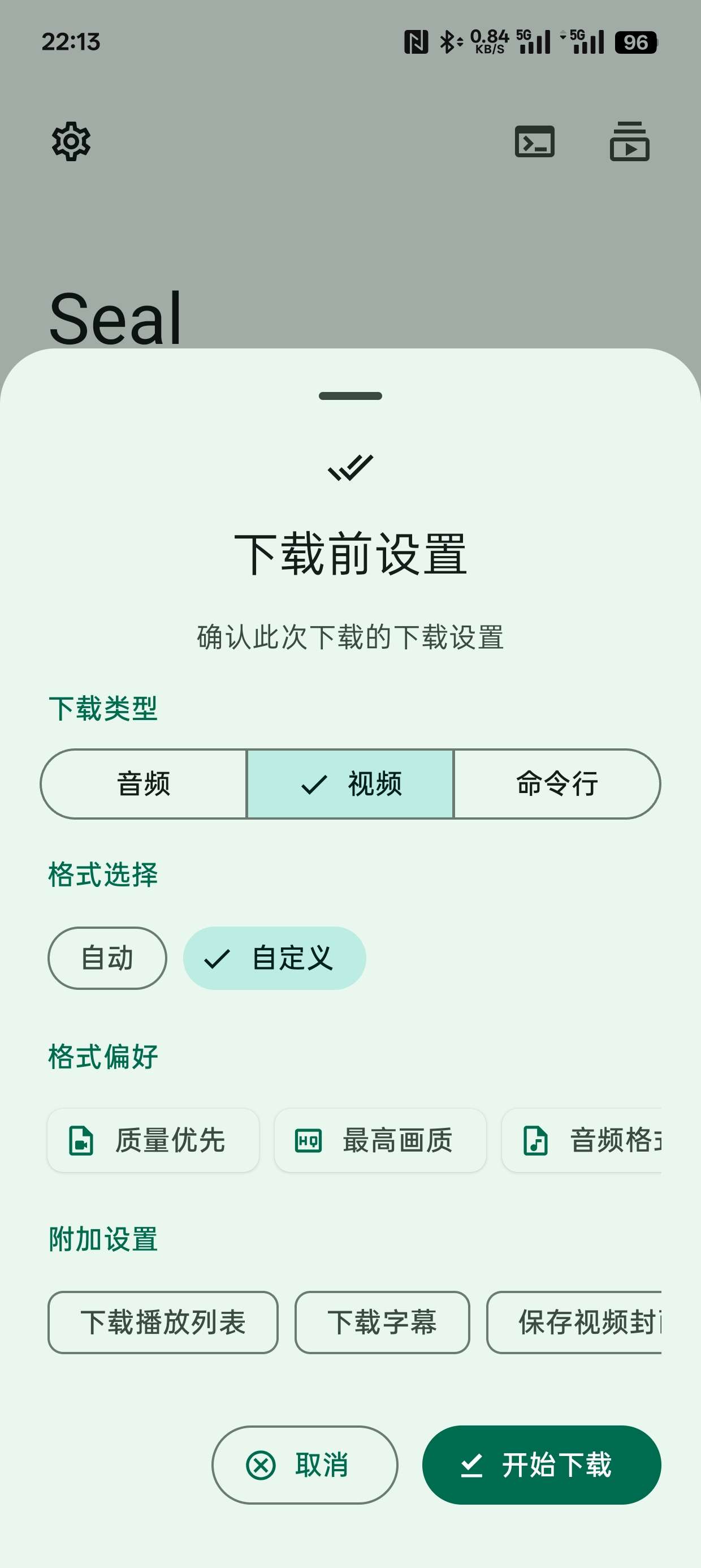
Task: Open 质量优先 format preference
Action: [153, 1140]
